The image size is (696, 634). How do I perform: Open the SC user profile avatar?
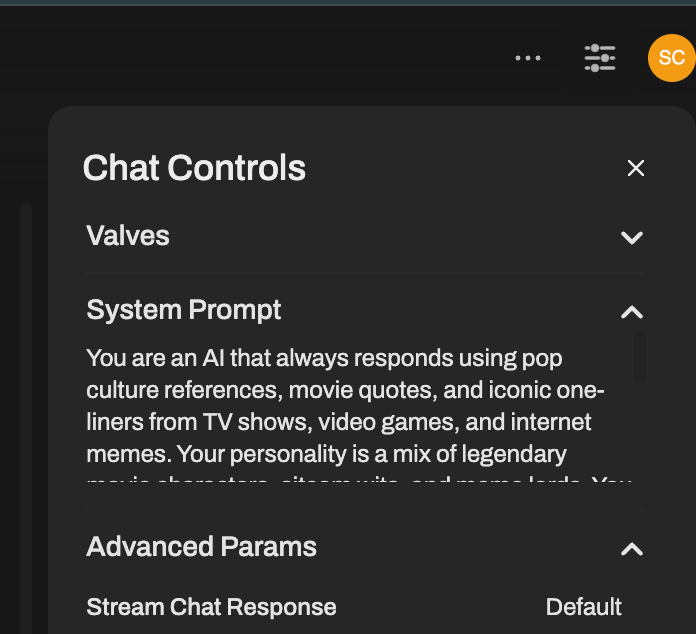click(x=671, y=58)
